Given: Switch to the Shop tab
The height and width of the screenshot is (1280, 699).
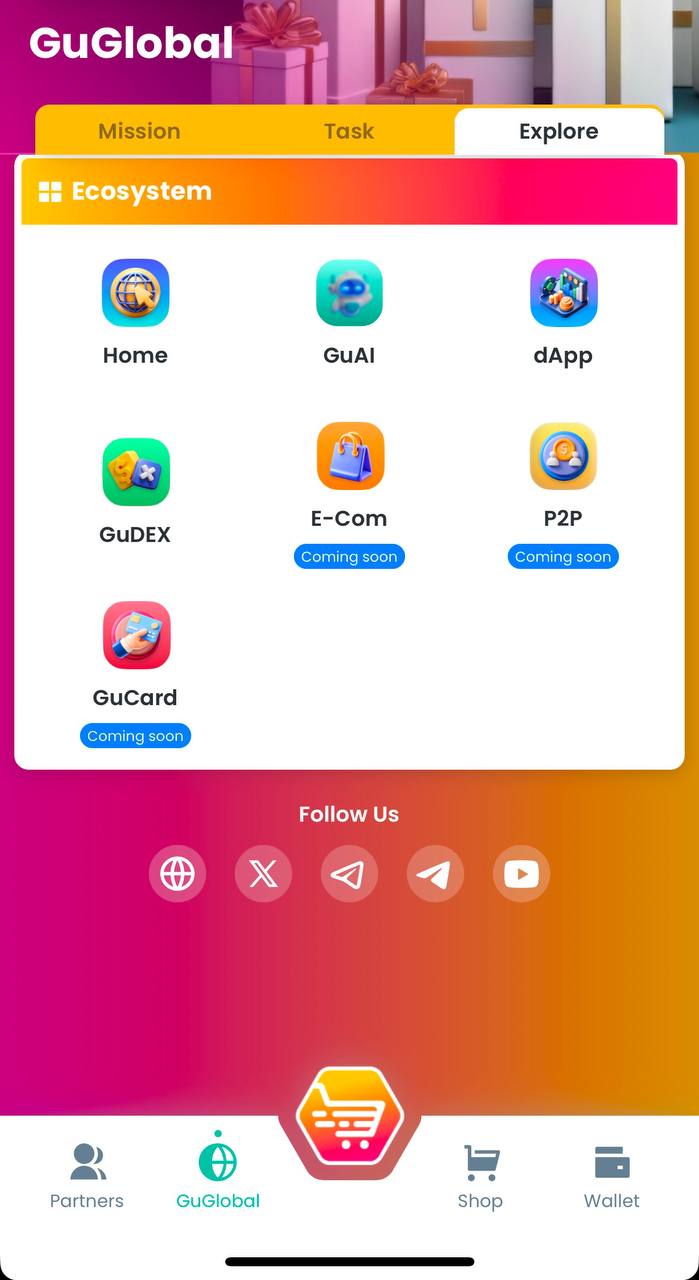Looking at the screenshot, I should tap(480, 1177).
